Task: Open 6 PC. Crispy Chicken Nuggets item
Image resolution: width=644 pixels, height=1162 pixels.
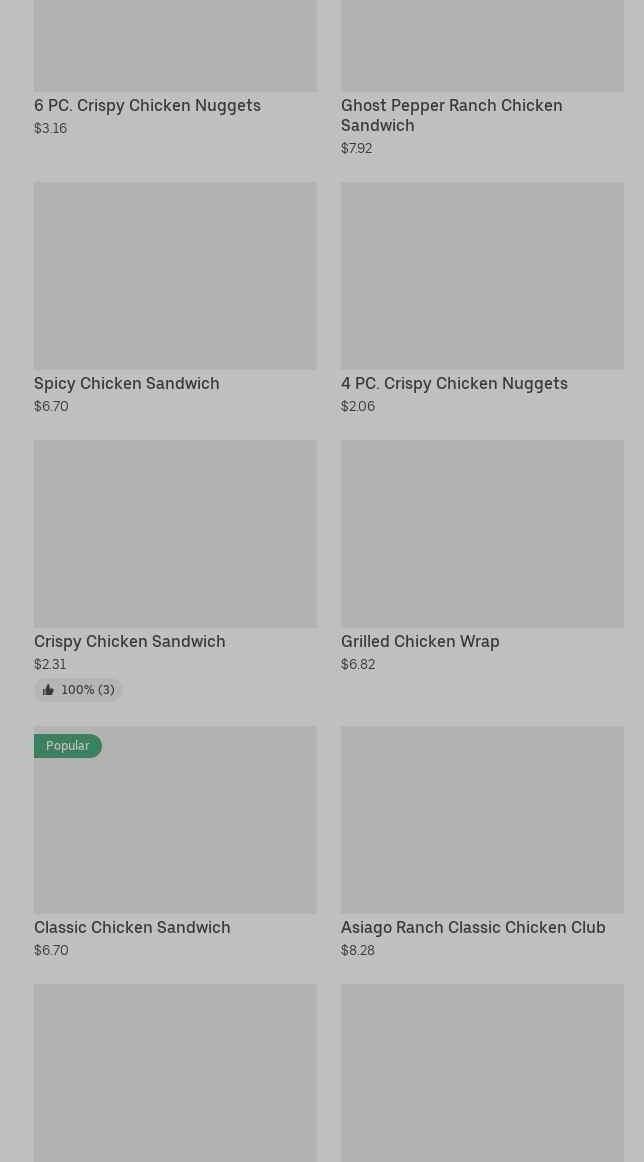Action: coord(147,105)
